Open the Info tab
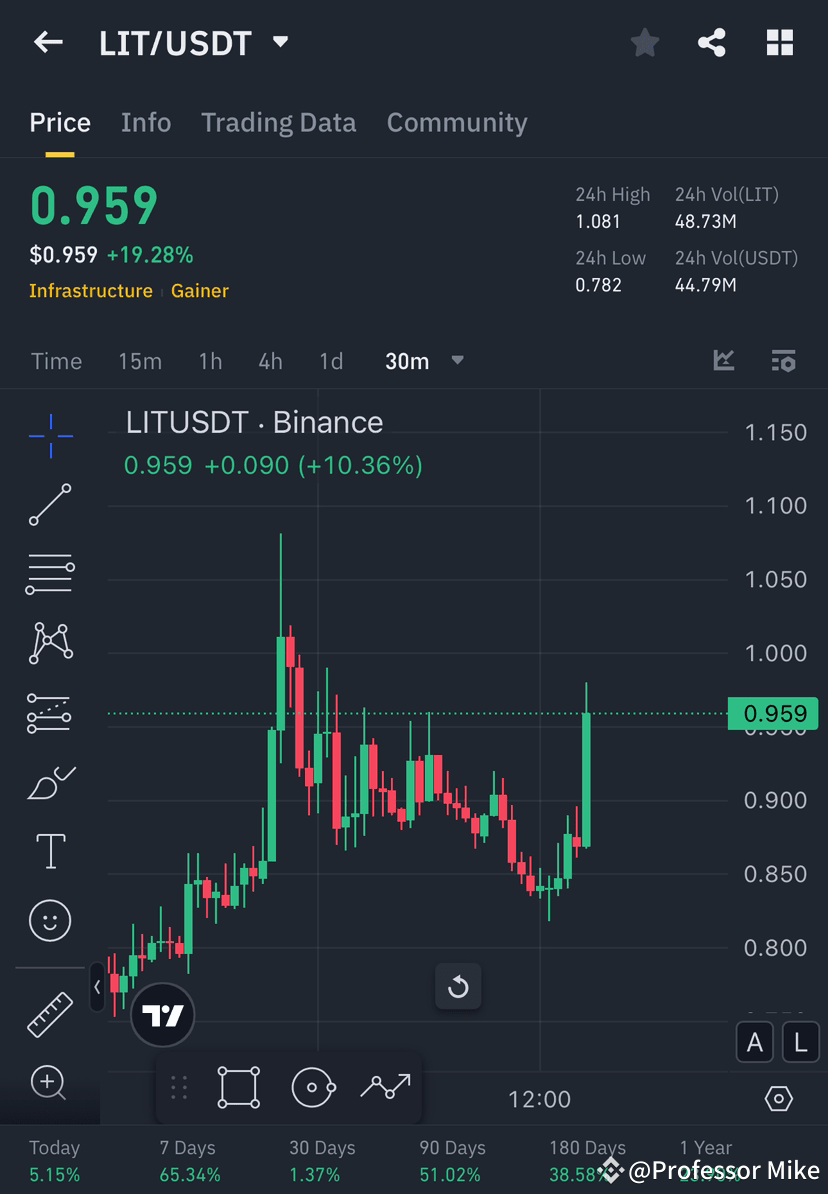 (x=146, y=122)
